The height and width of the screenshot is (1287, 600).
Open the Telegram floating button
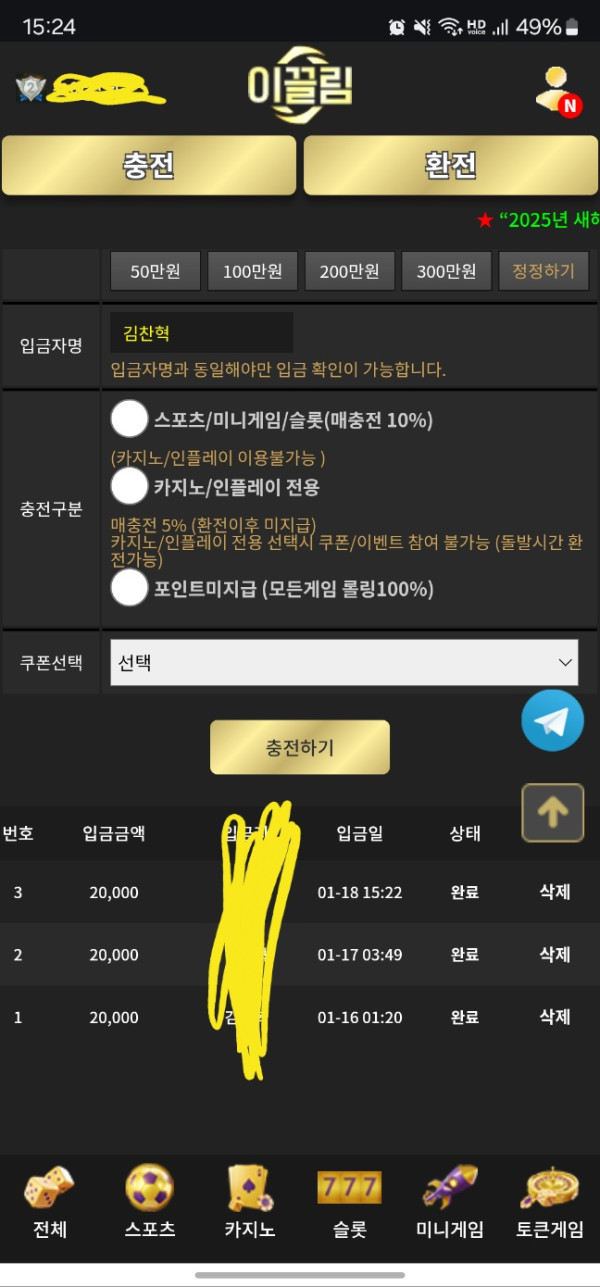tap(552, 720)
